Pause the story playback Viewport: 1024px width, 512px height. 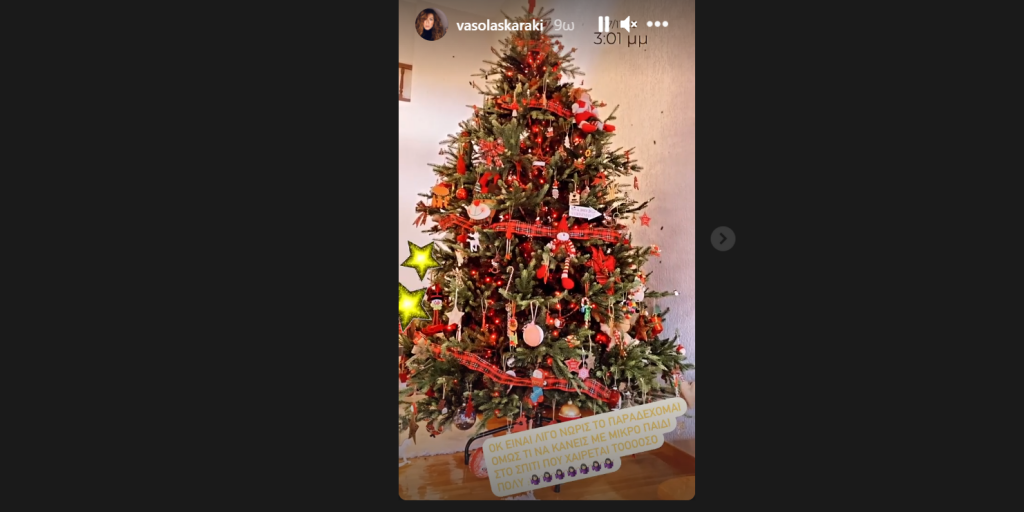tap(604, 24)
